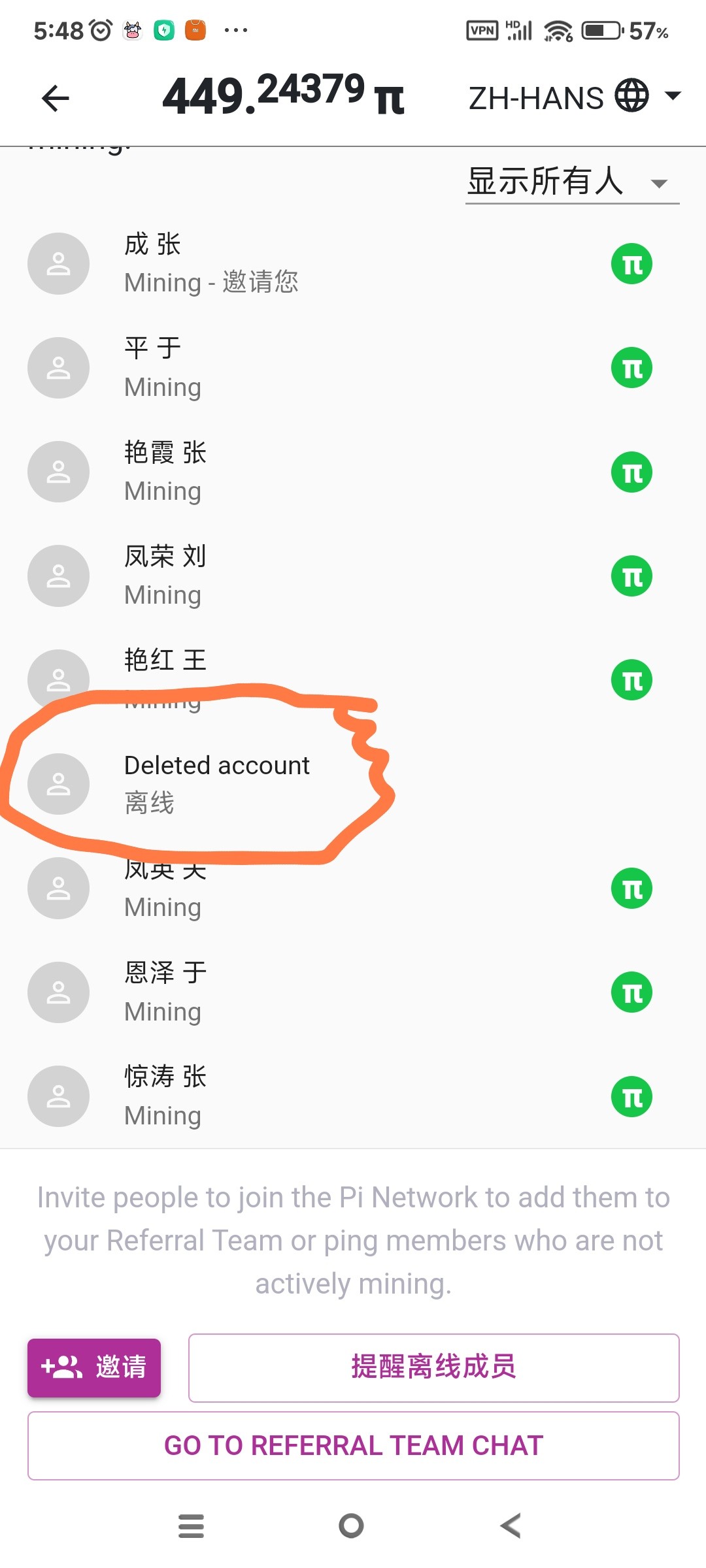Viewport: 706px width, 1568px height.
Task: Go to Referral Team Chat
Action: (x=353, y=1445)
